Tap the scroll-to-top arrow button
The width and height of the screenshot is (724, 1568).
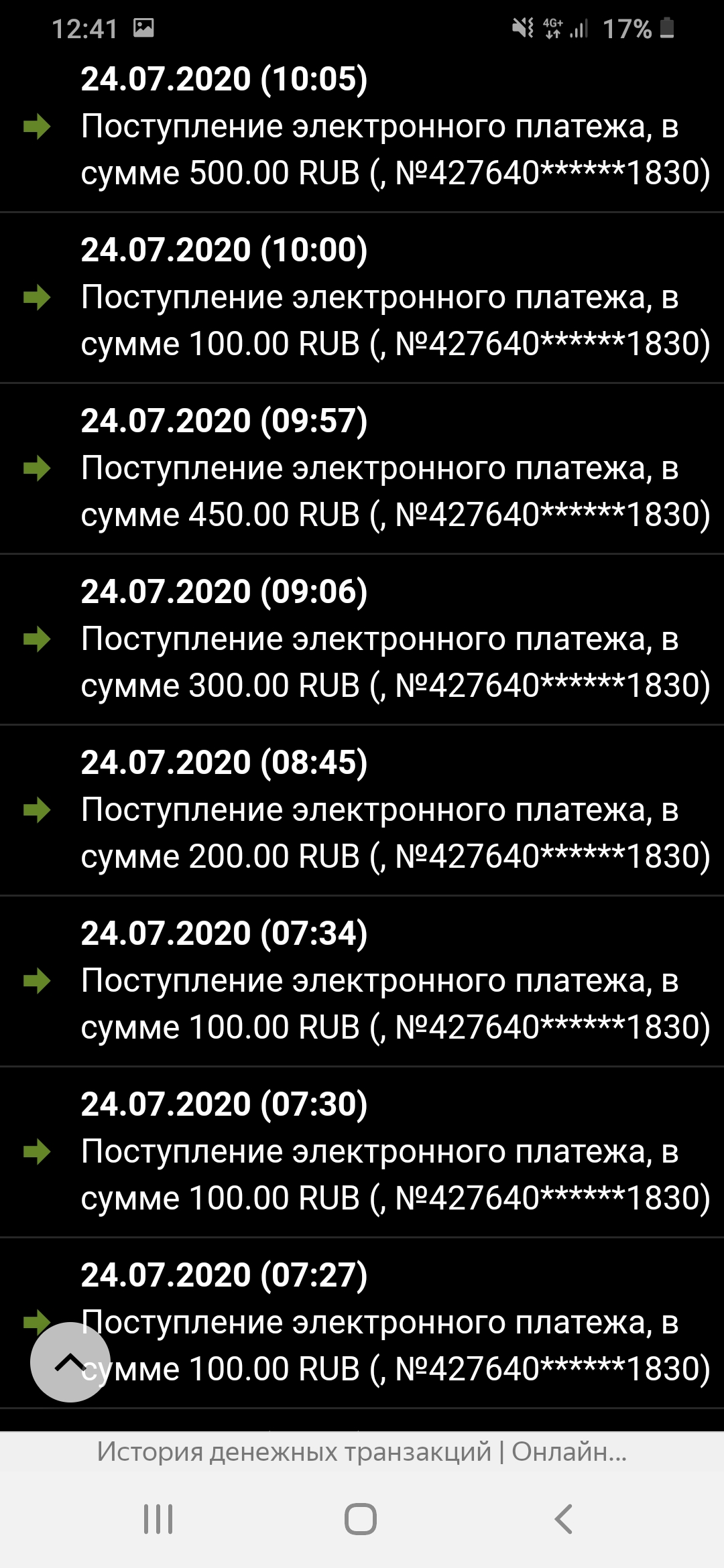(x=70, y=1362)
